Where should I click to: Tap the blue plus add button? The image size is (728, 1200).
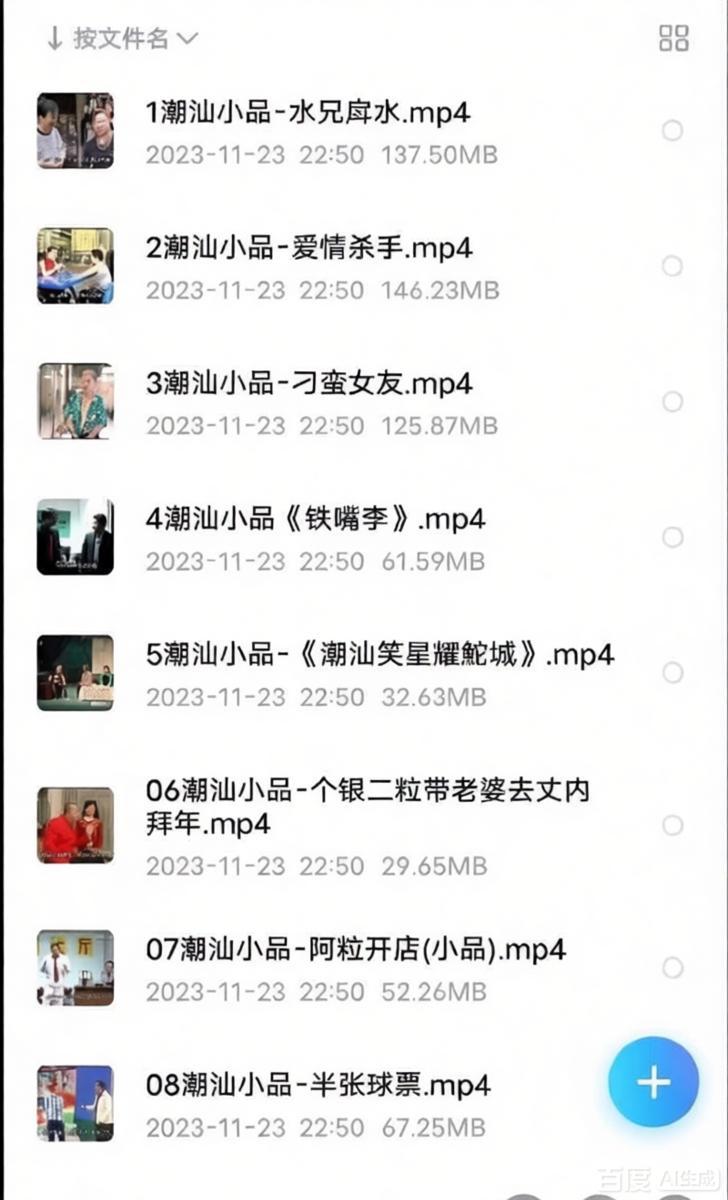point(653,1082)
